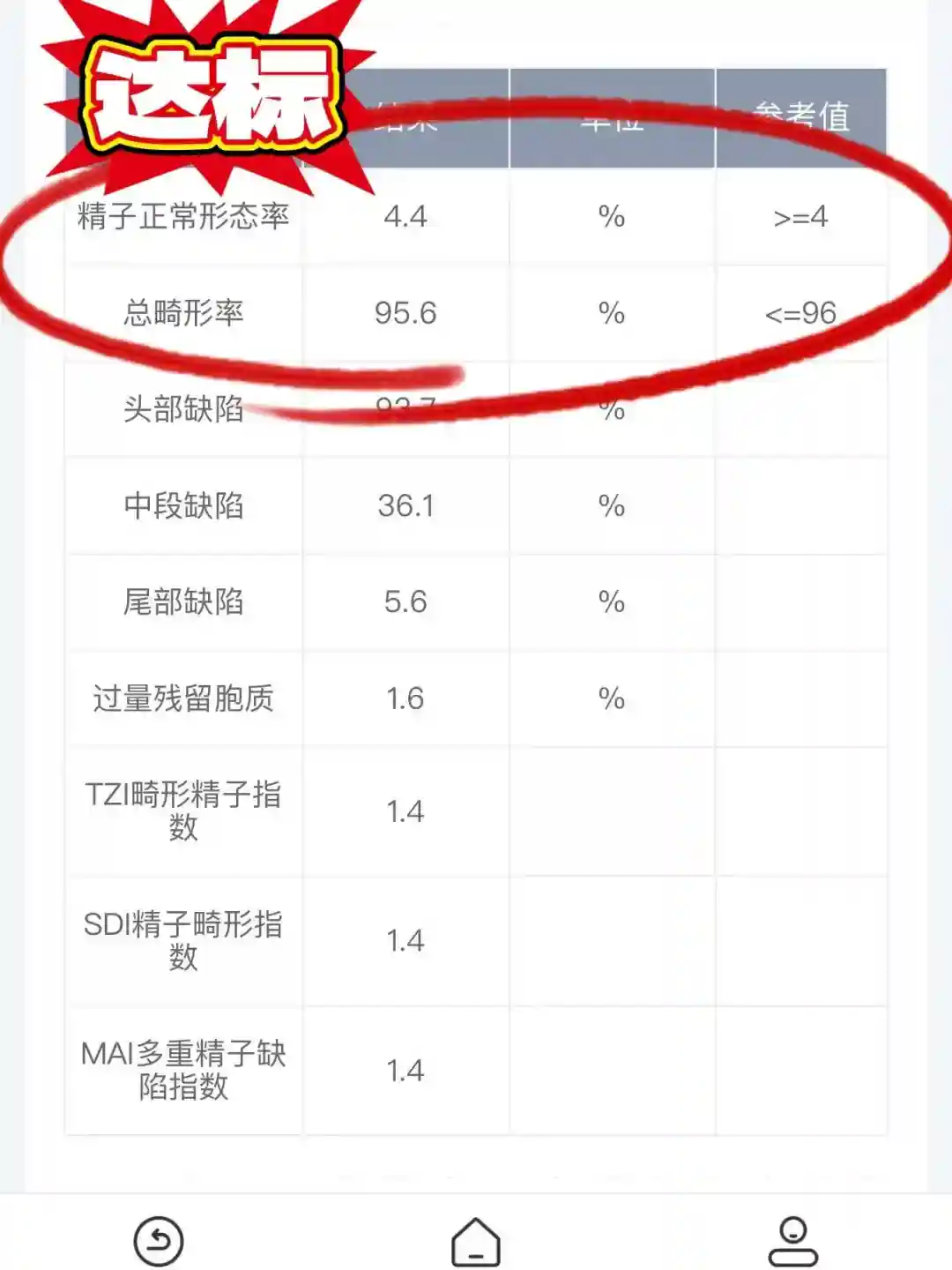Open the user profile icon

pyautogui.click(x=793, y=1242)
